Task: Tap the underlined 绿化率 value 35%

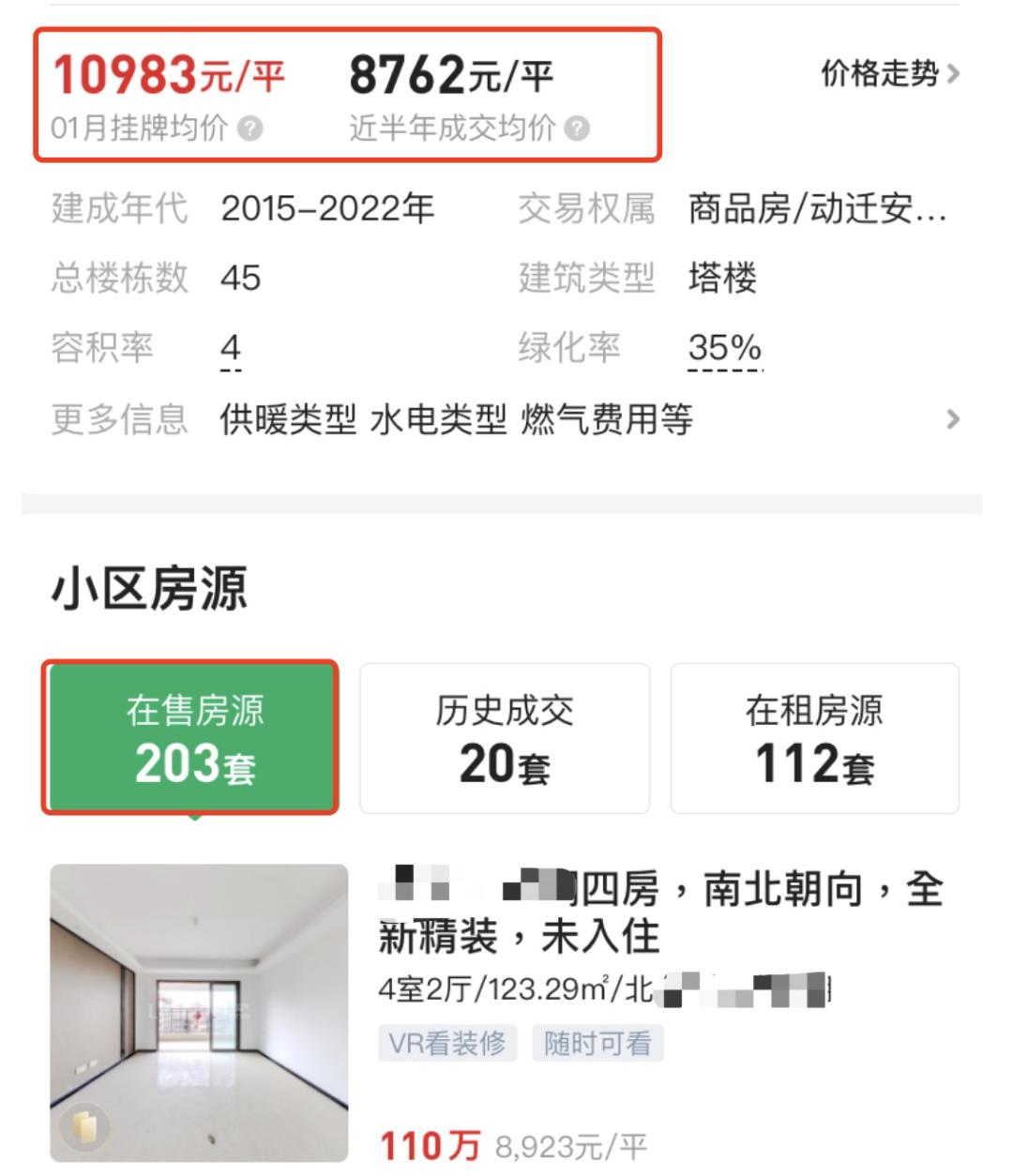Action: click(724, 349)
